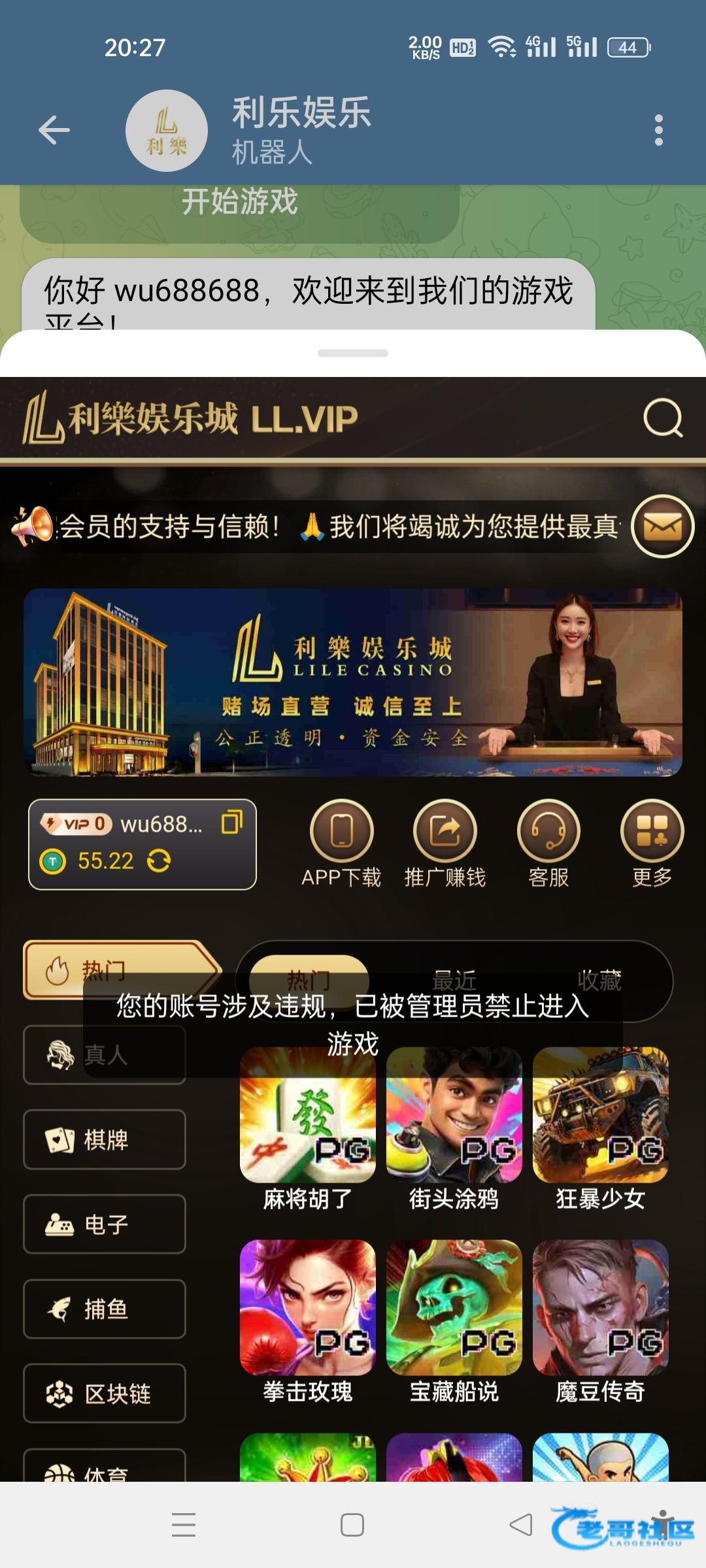Refresh the 55.22 balance
This screenshot has width=706, height=1568.
pyautogui.click(x=159, y=861)
